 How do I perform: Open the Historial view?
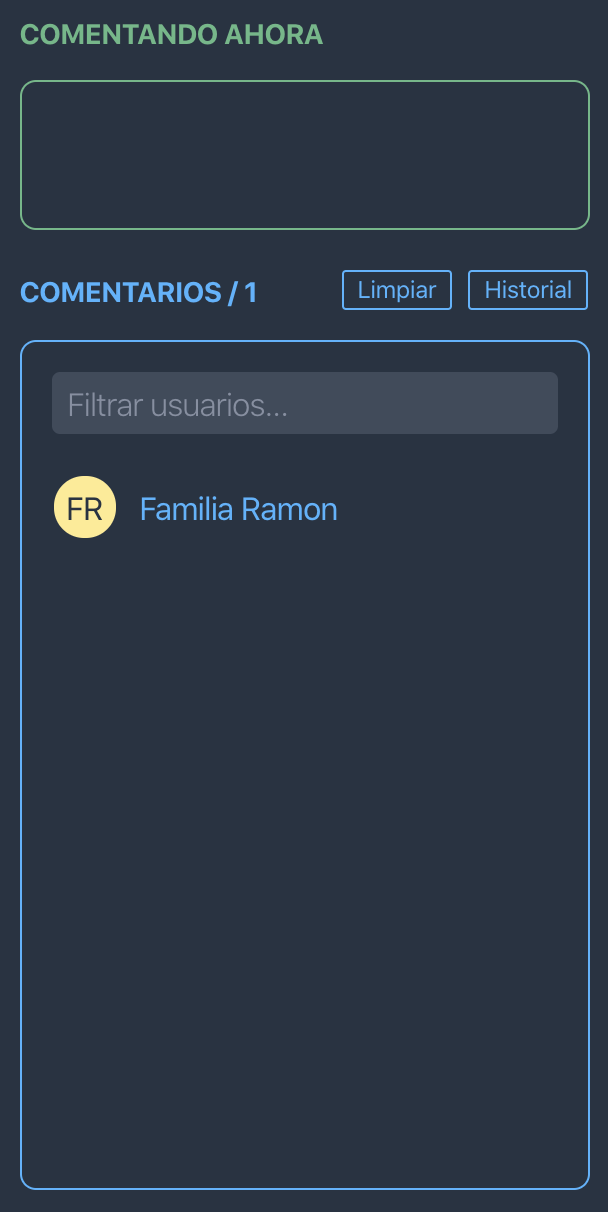click(527, 290)
